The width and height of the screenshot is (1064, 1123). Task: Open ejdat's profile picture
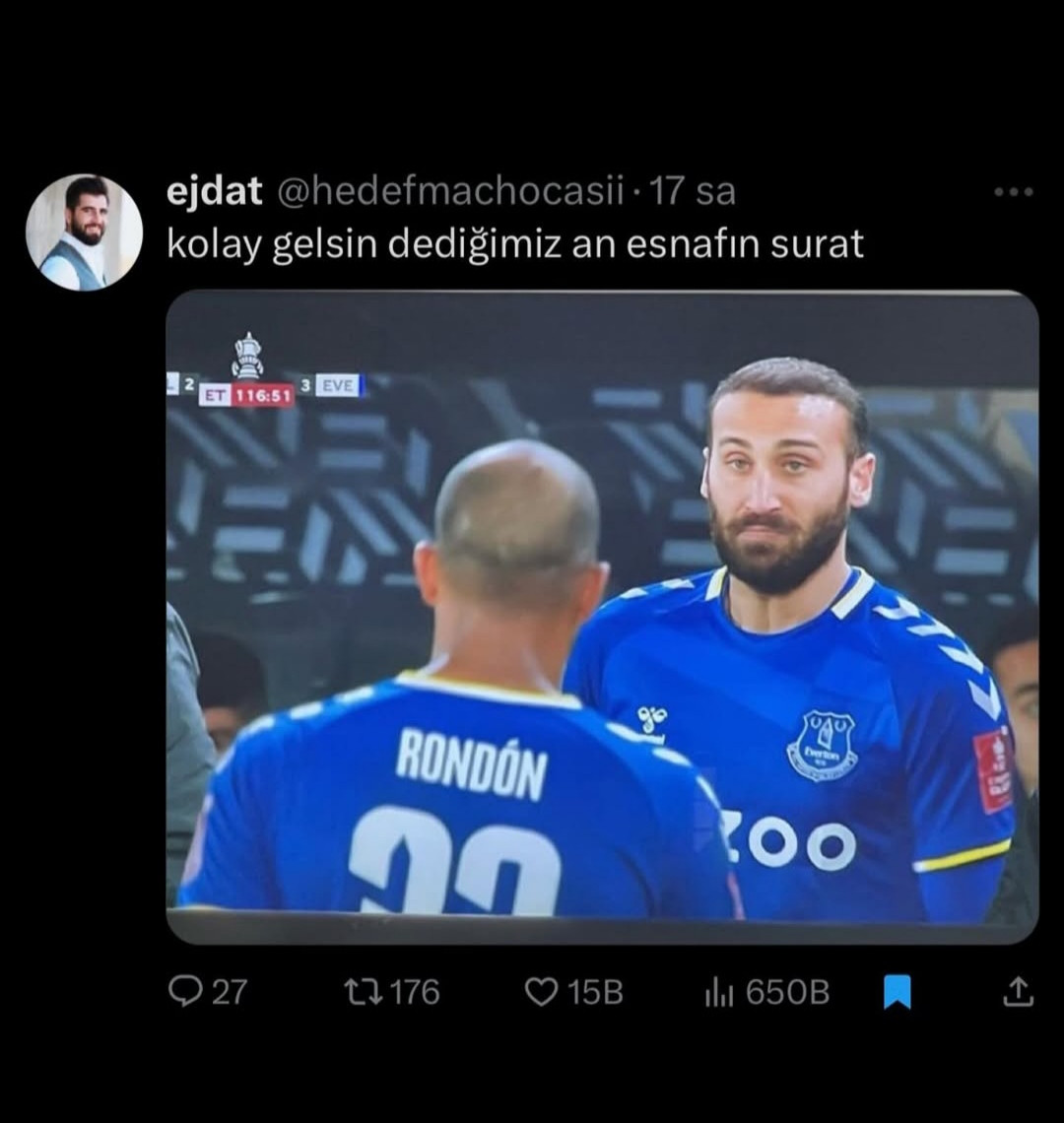coord(84,232)
